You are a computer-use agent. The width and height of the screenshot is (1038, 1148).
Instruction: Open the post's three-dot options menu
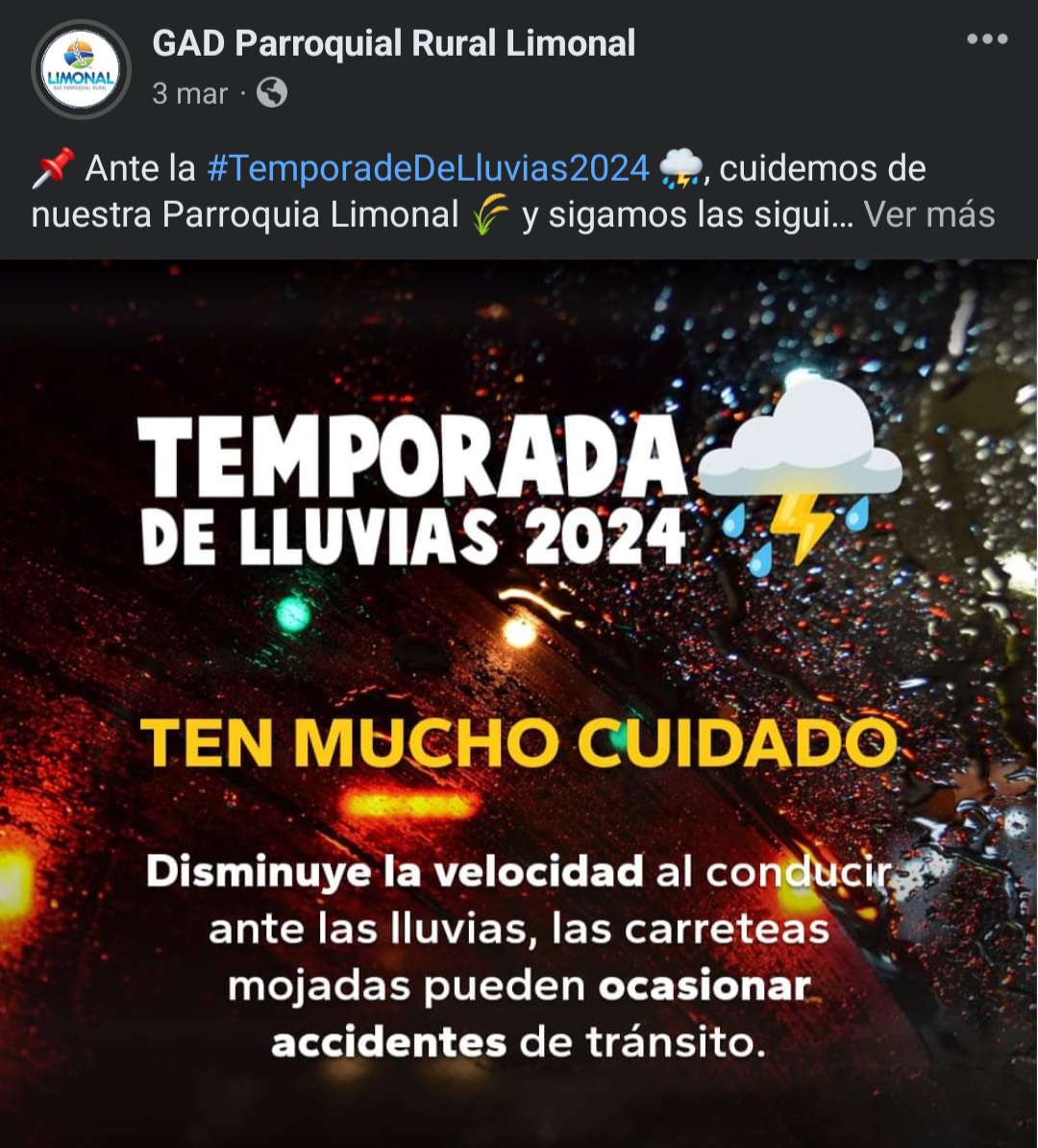[x=987, y=39]
